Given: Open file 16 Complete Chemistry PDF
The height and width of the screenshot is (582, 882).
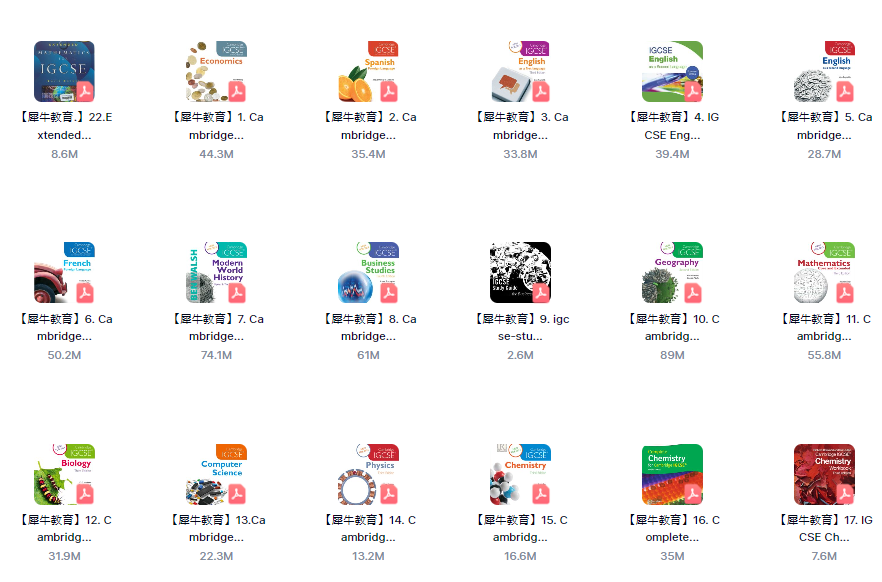Looking at the screenshot, I should [672, 475].
